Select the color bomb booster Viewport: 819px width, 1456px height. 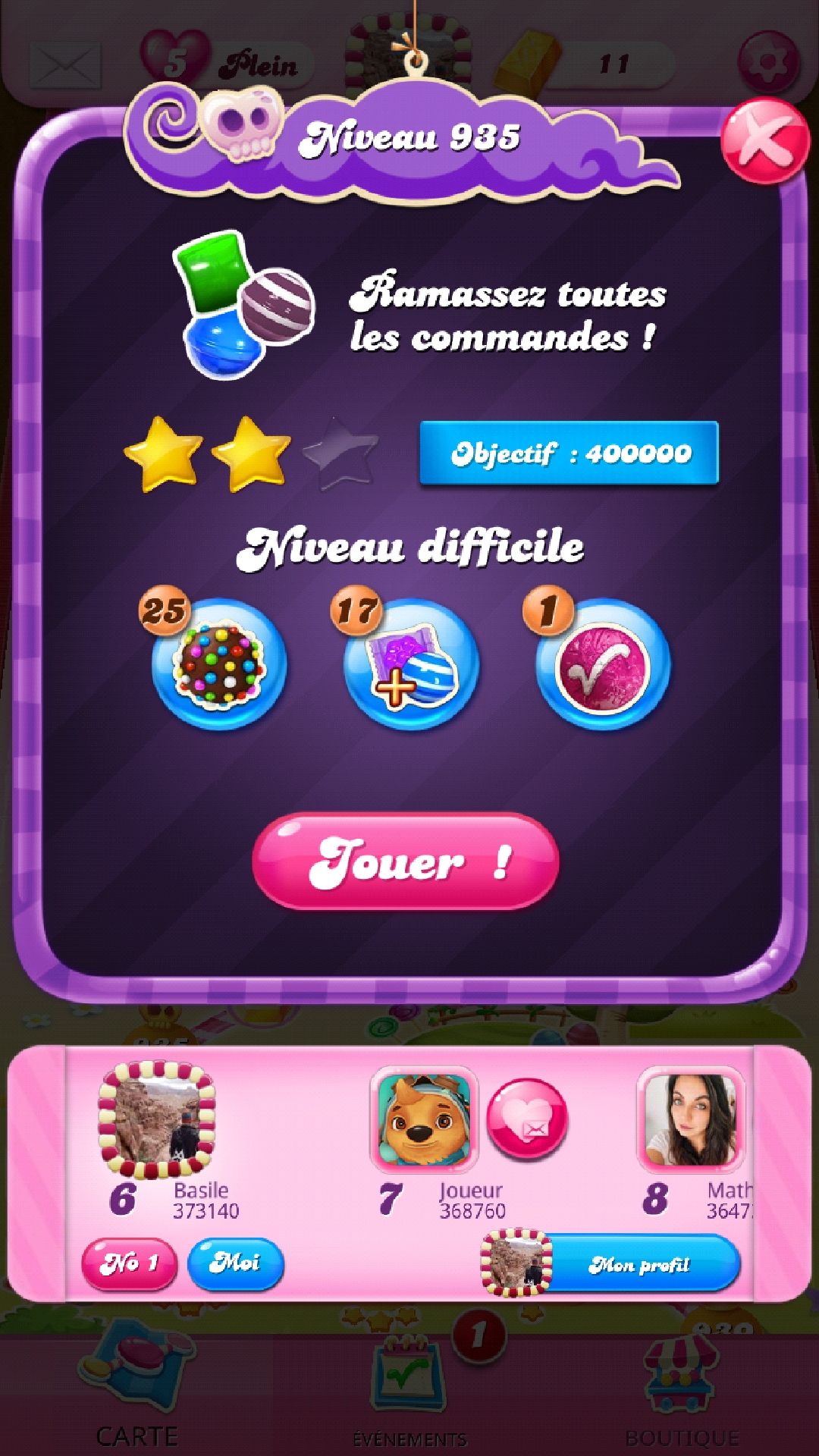(x=218, y=664)
